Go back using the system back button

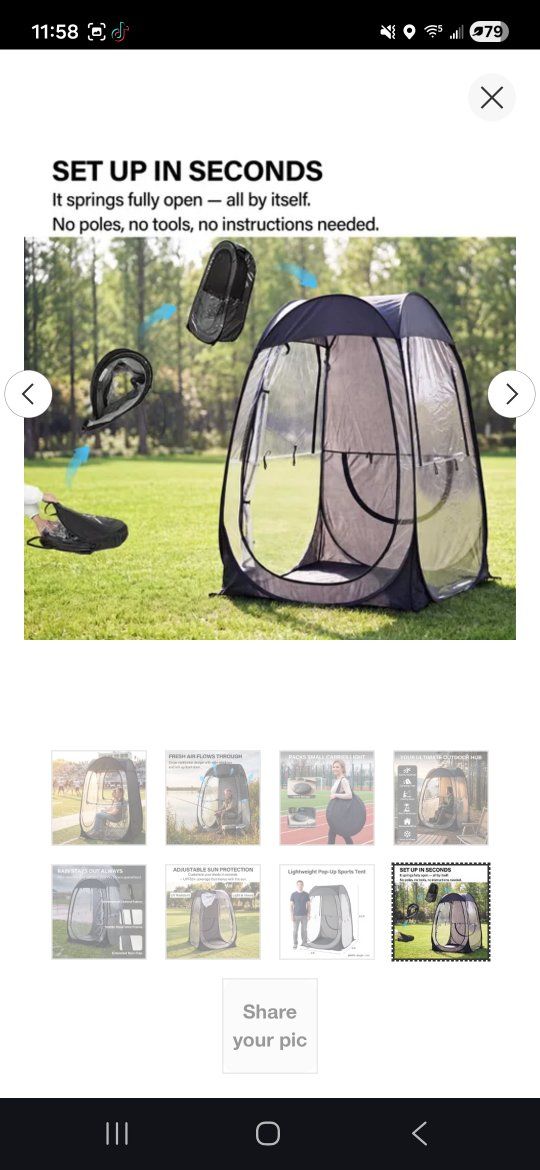point(420,1133)
